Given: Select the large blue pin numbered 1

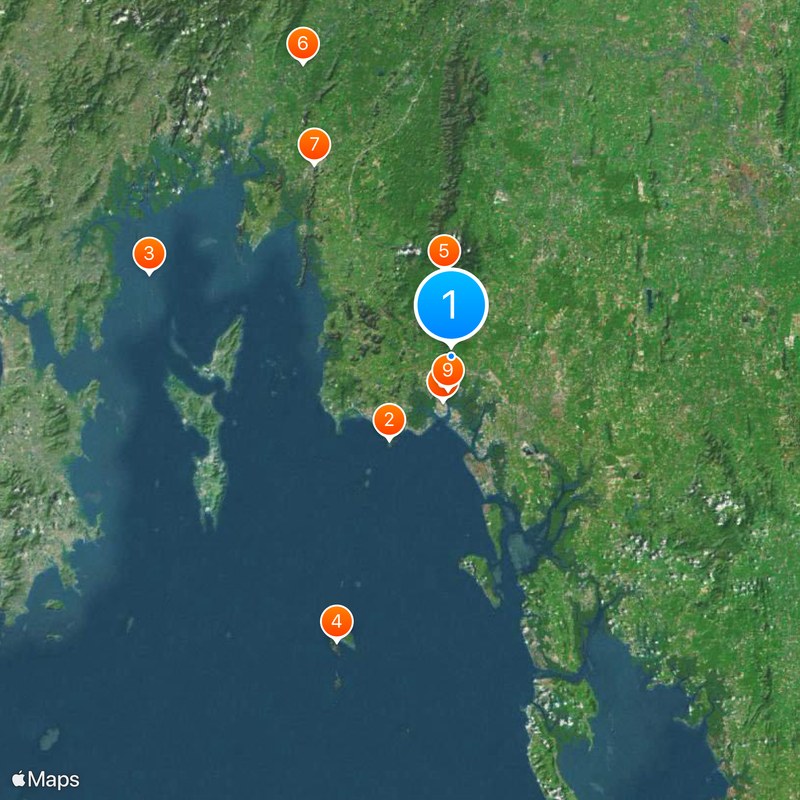Looking at the screenshot, I should click(450, 304).
